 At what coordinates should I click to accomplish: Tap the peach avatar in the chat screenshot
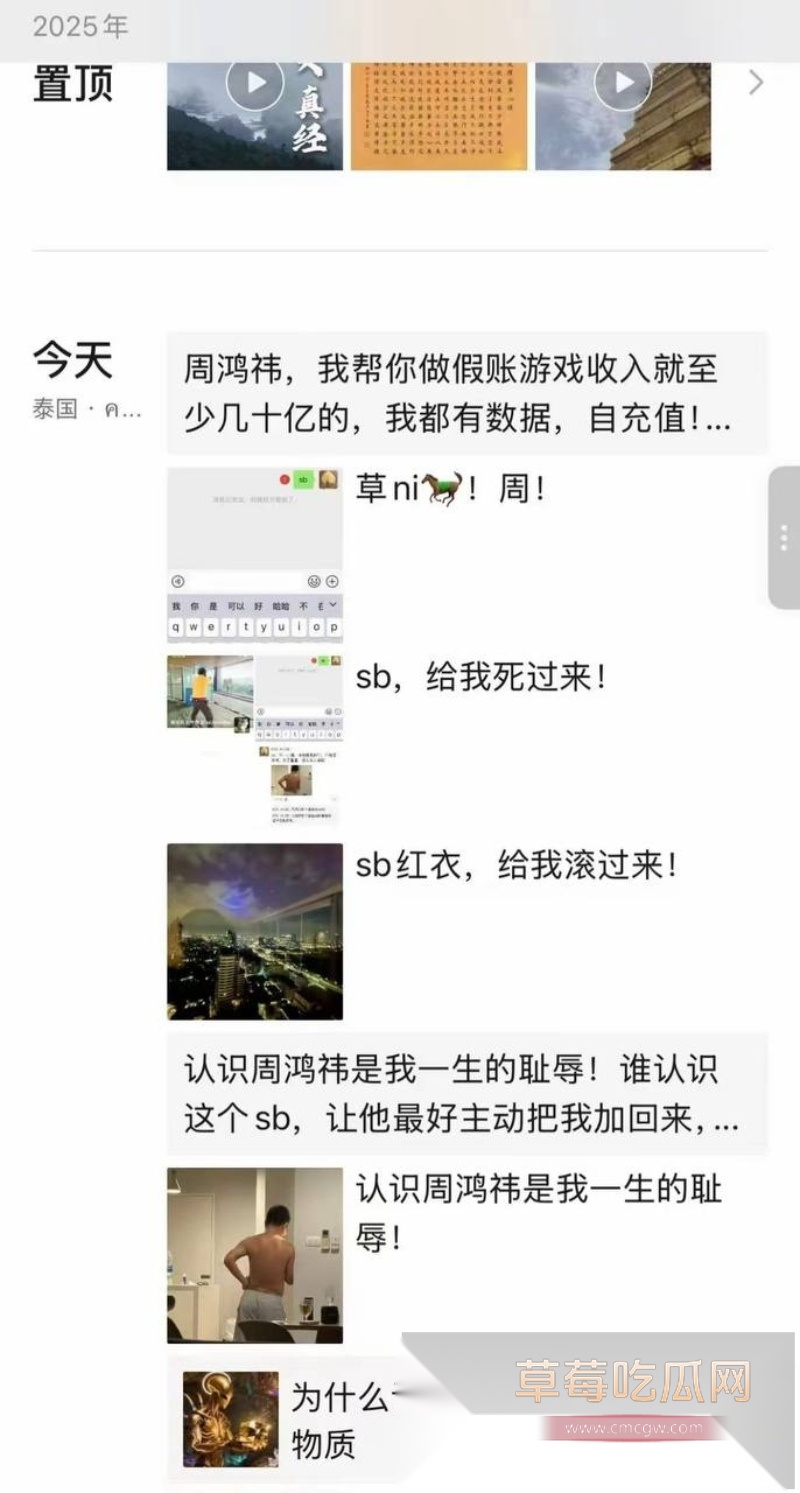tap(328, 480)
